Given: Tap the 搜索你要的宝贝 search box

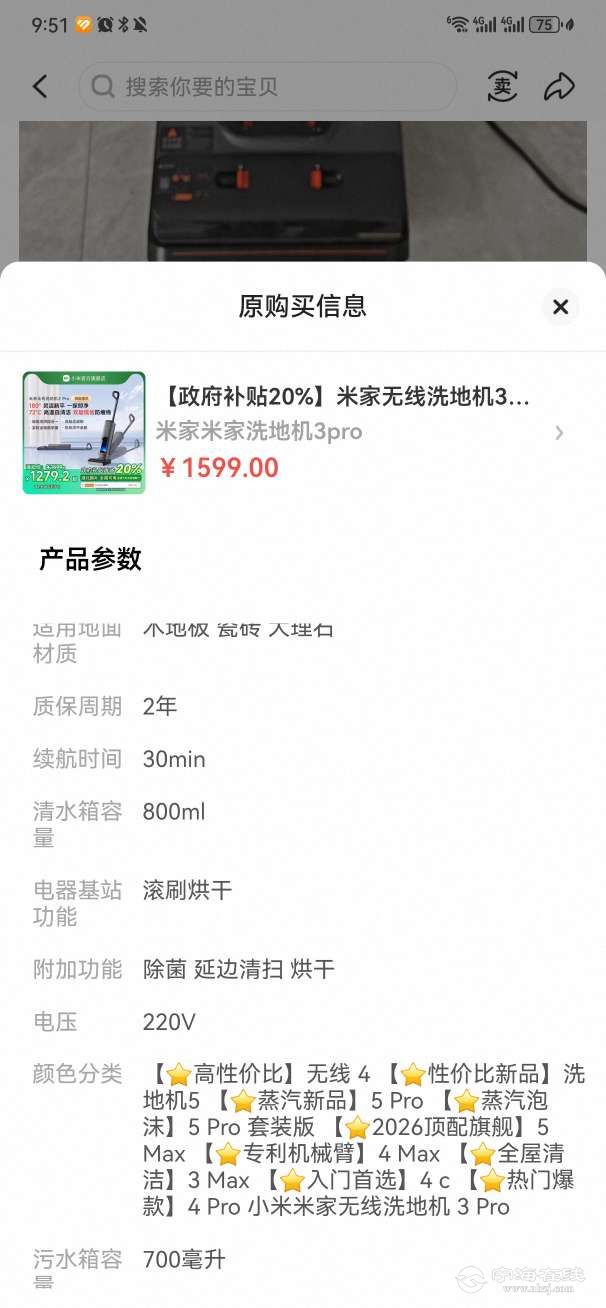Looking at the screenshot, I should point(267,87).
